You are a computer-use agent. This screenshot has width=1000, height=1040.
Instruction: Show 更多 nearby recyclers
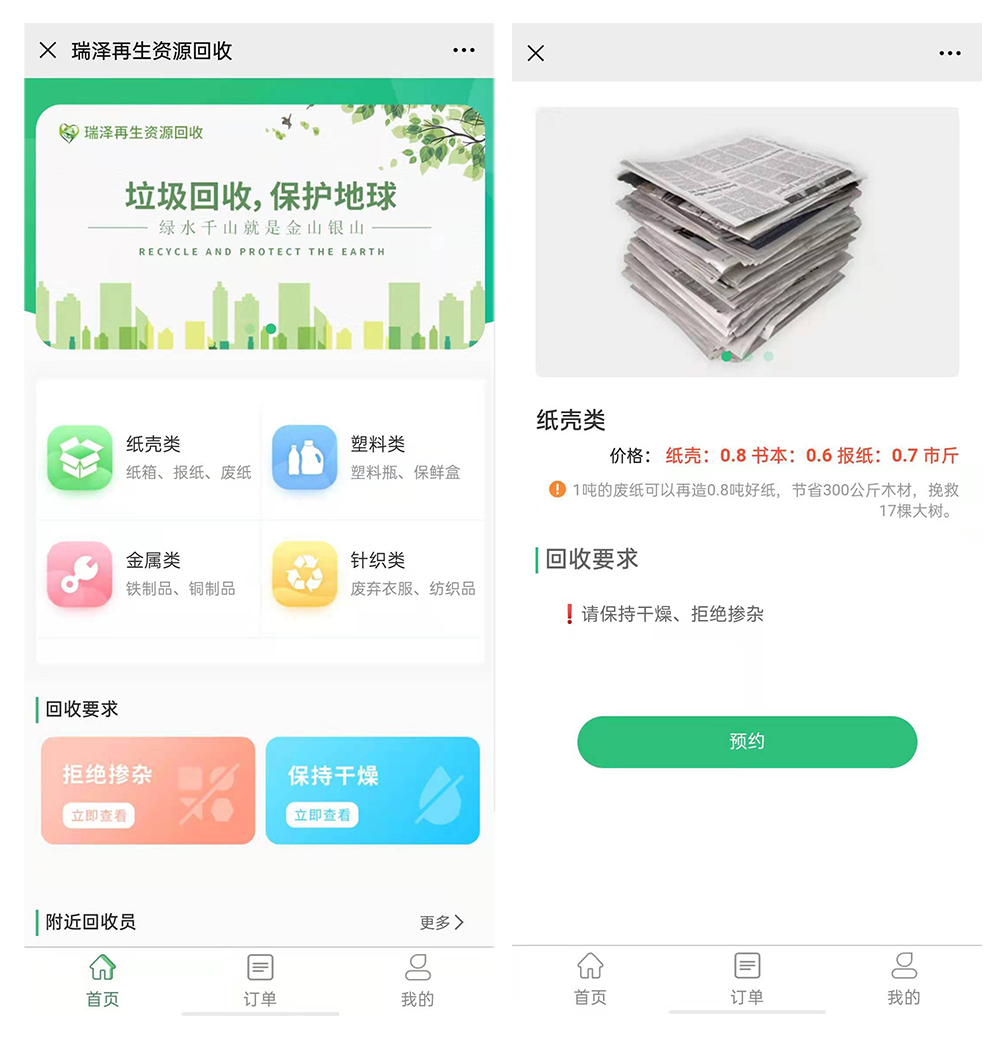tap(442, 922)
